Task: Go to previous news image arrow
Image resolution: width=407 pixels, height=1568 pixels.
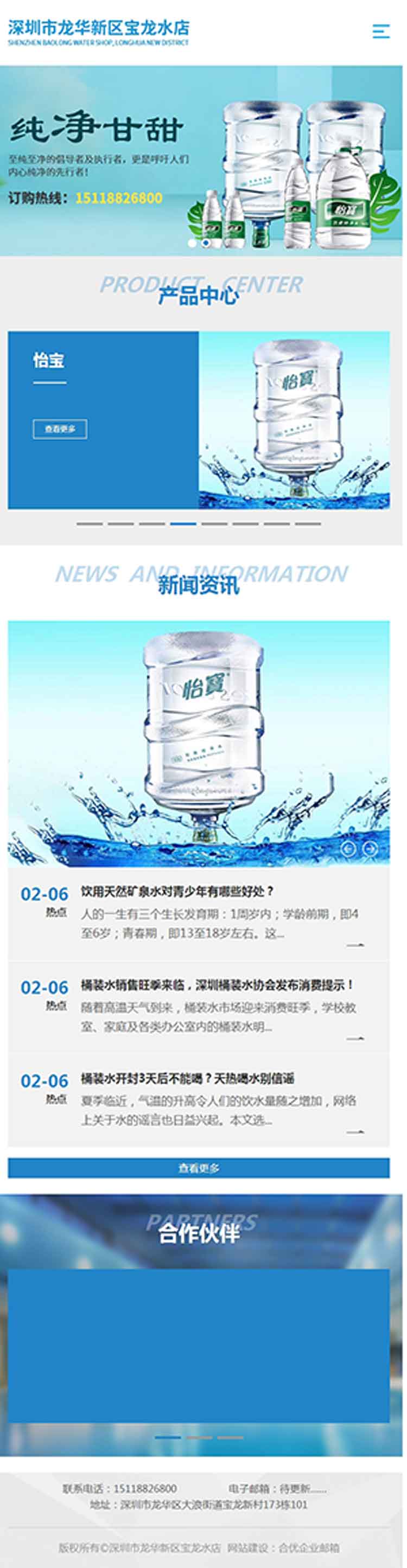Action: pyautogui.click(x=348, y=848)
